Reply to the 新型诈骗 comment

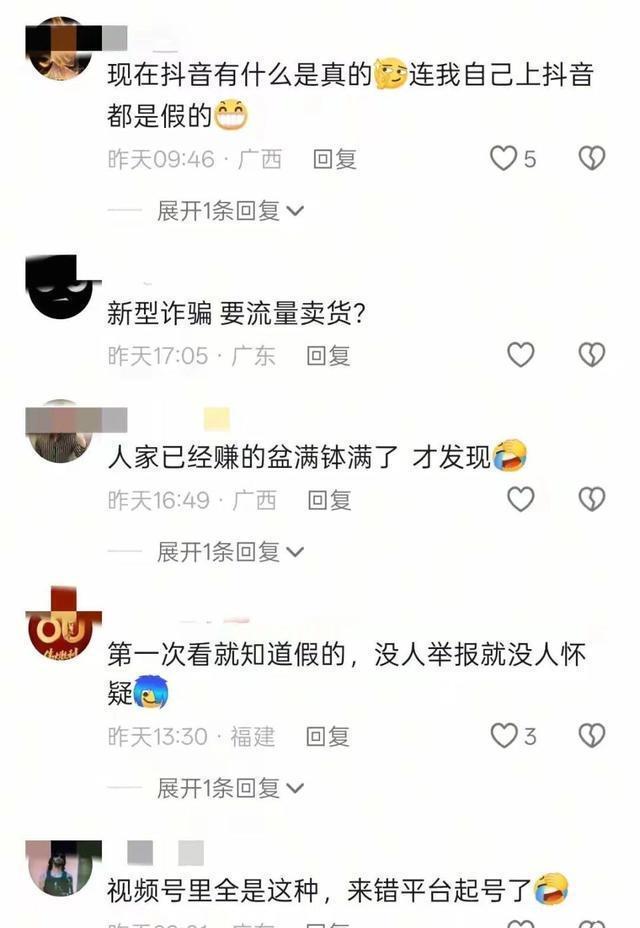point(328,355)
